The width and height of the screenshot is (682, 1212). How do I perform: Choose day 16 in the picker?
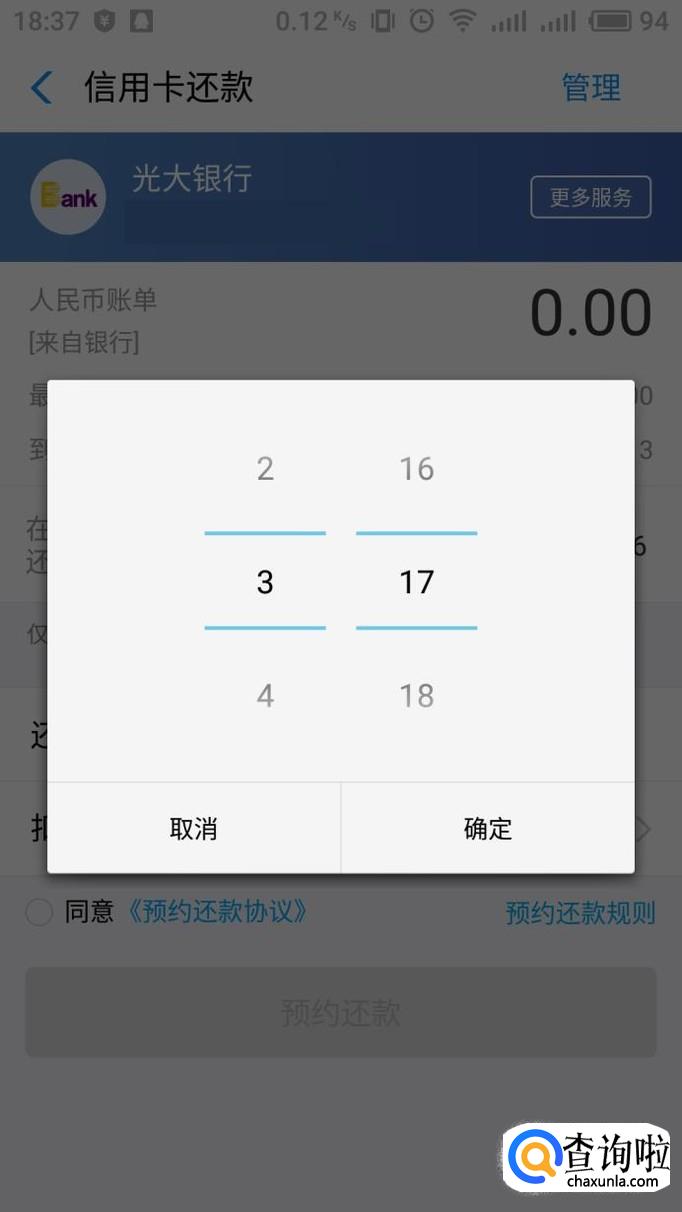417,468
